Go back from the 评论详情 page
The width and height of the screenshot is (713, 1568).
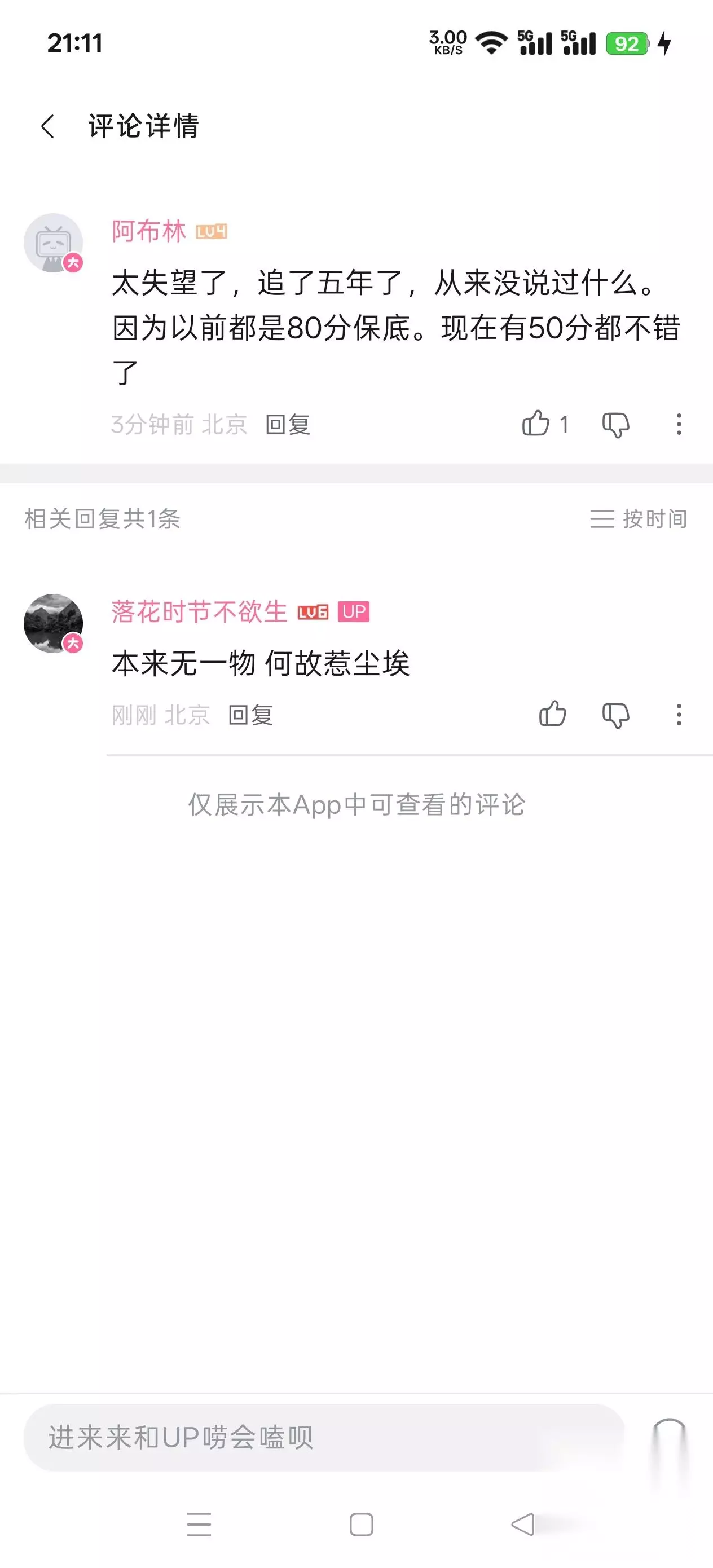click(48, 126)
